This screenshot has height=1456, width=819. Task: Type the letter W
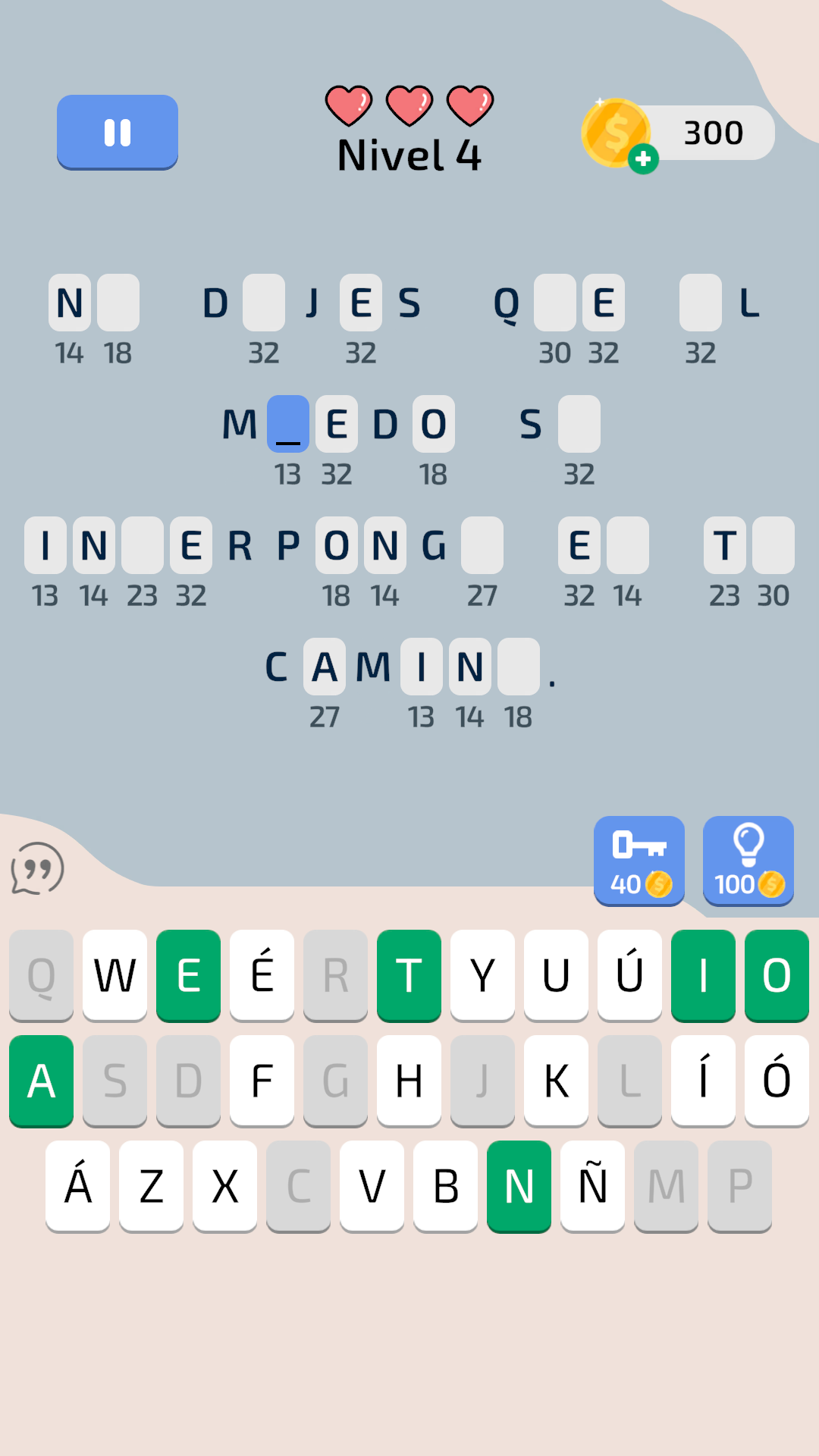(115, 975)
